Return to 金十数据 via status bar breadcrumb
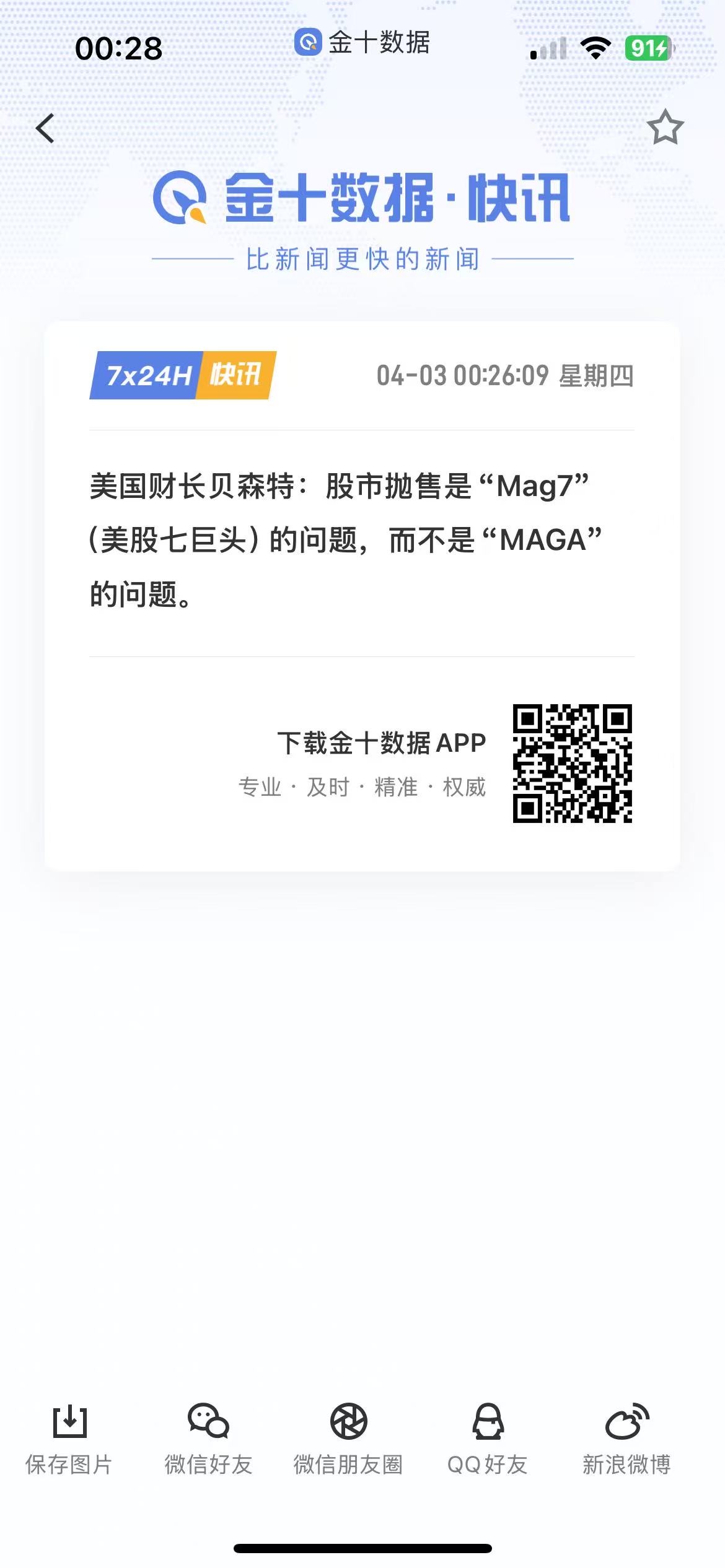The height and width of the screenshot is (1568, 725). point(362,43)
